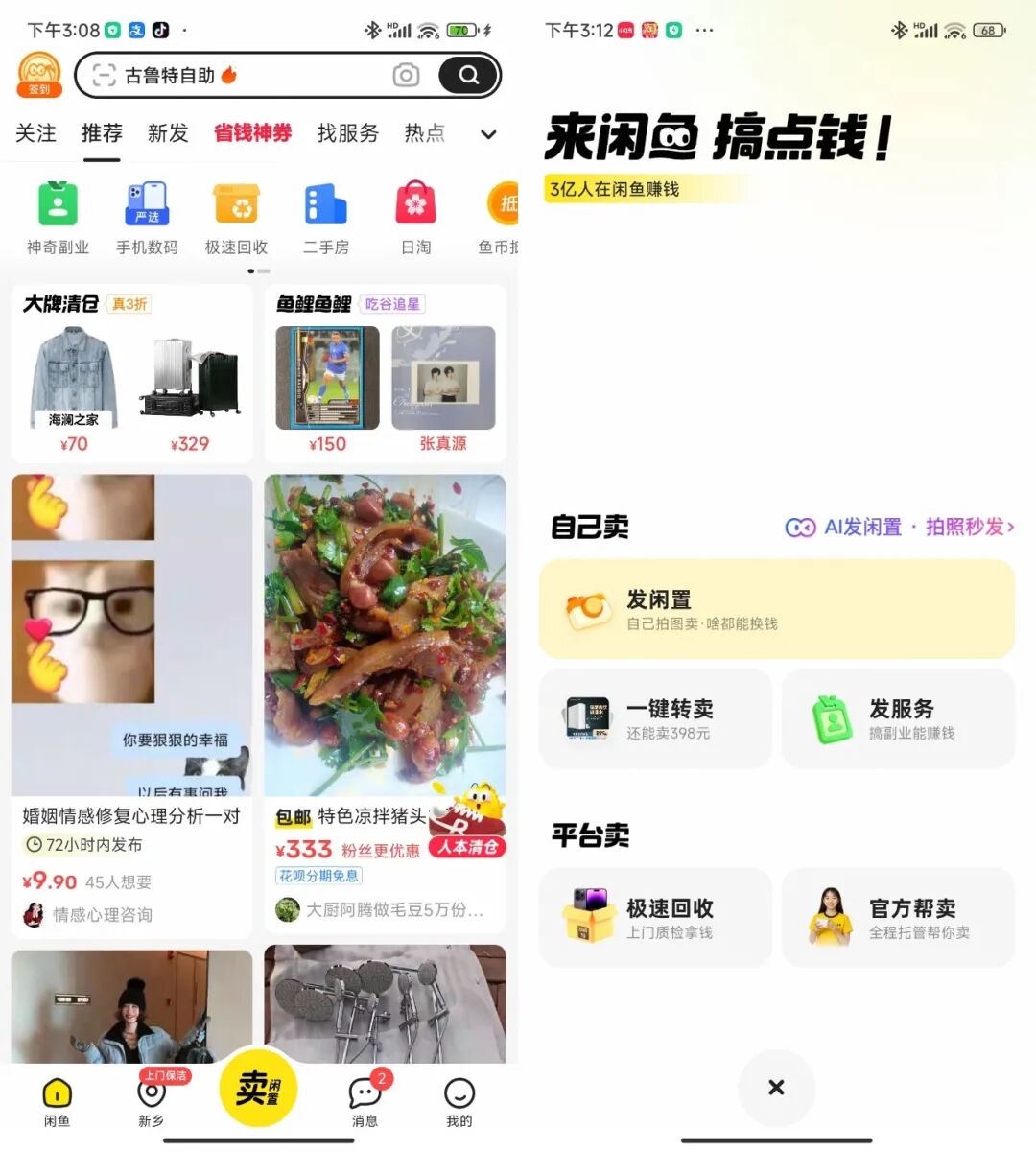Close the sell options panel
This screenshot has height=1151, width=1036.
[776, 1087]
